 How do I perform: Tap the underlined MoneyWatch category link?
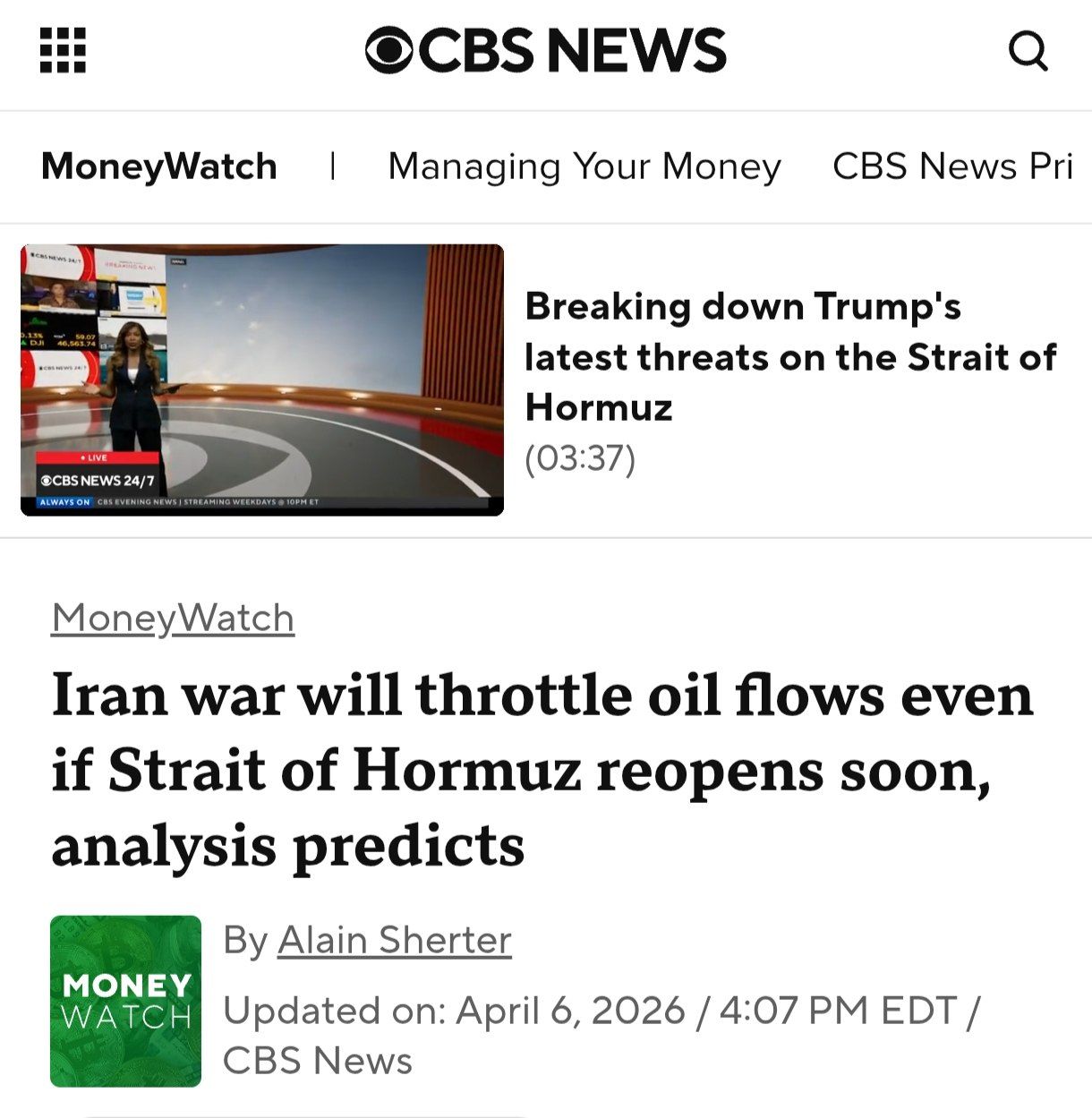(173, 619)
